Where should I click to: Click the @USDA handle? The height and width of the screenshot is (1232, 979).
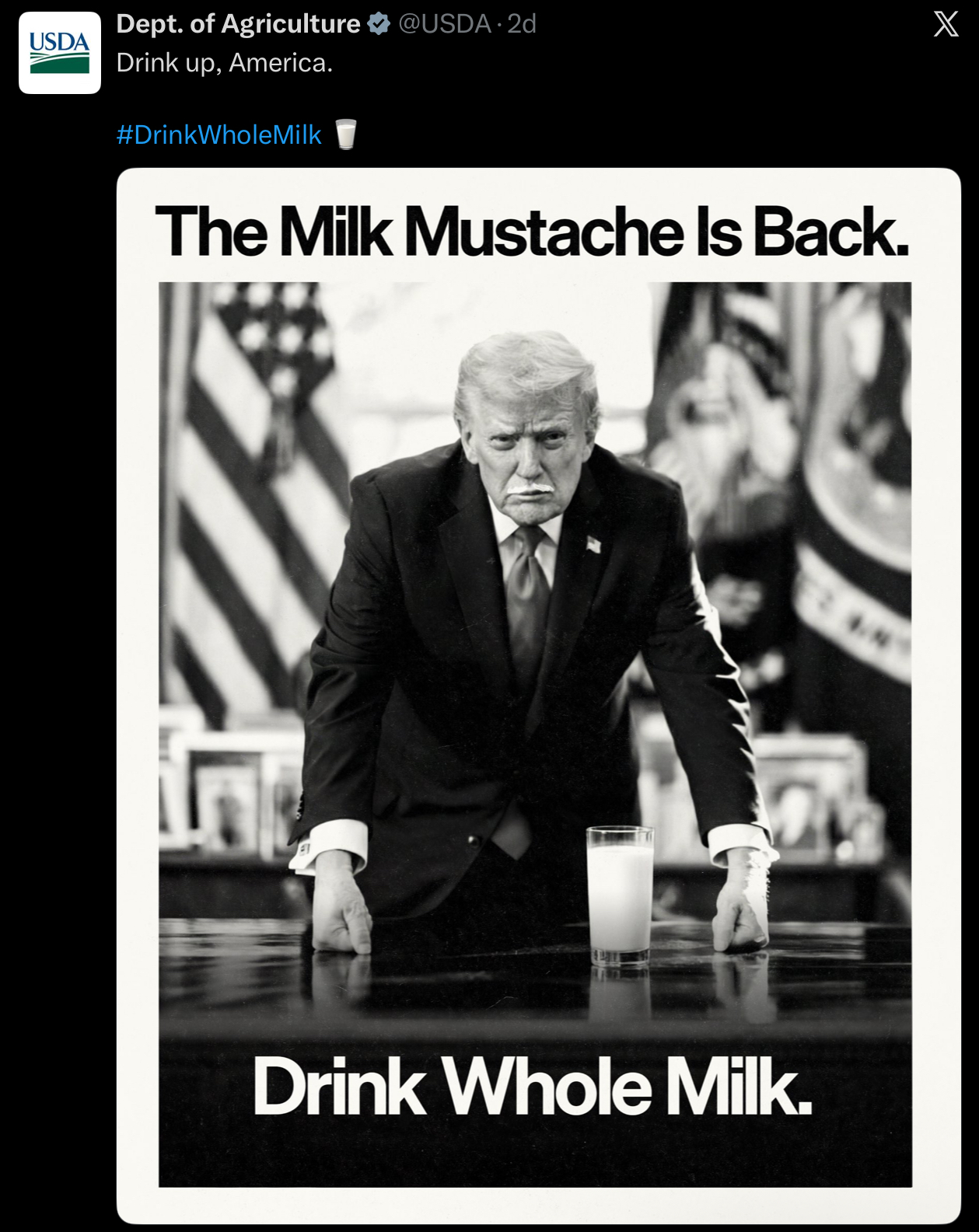tap(443, 23)
